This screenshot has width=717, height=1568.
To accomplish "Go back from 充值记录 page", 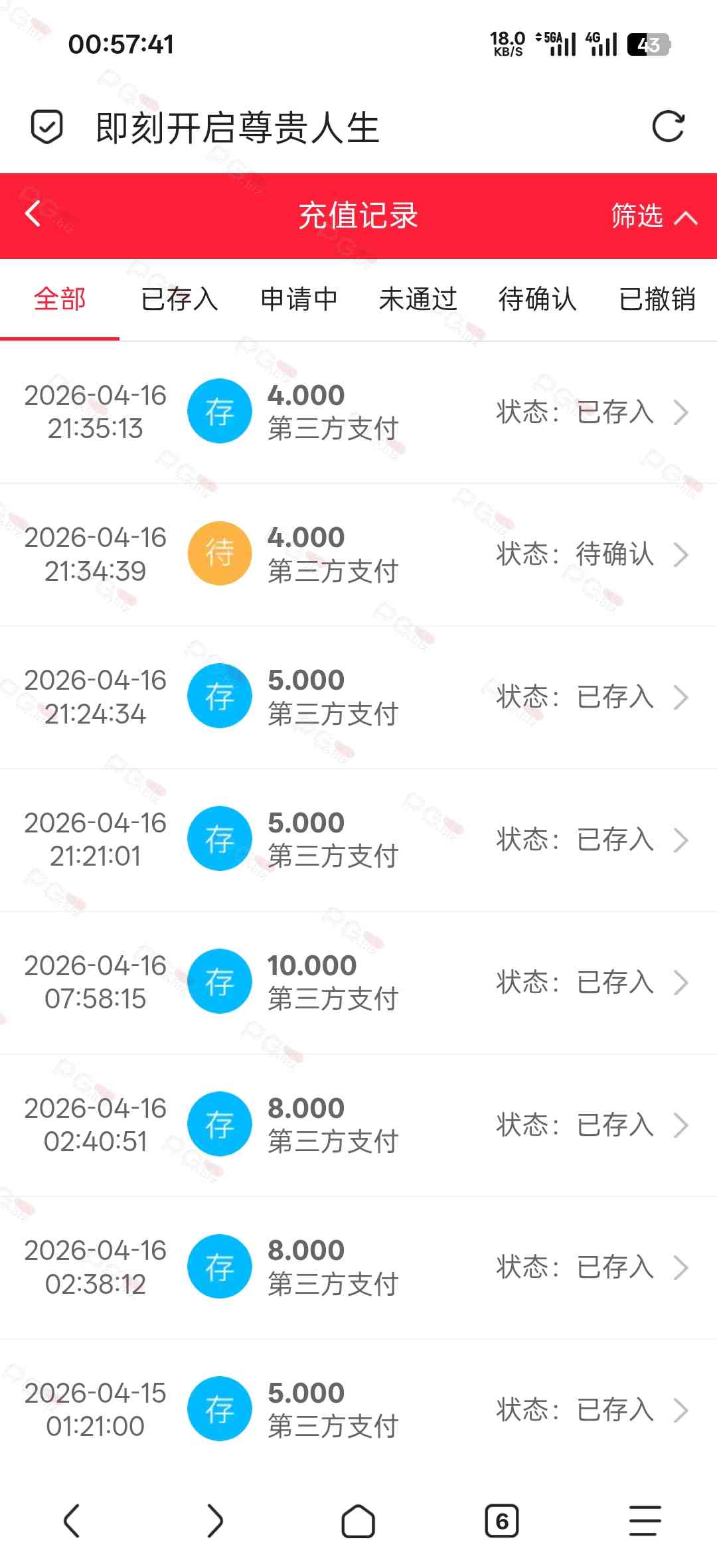I will [x=33, y=214].
